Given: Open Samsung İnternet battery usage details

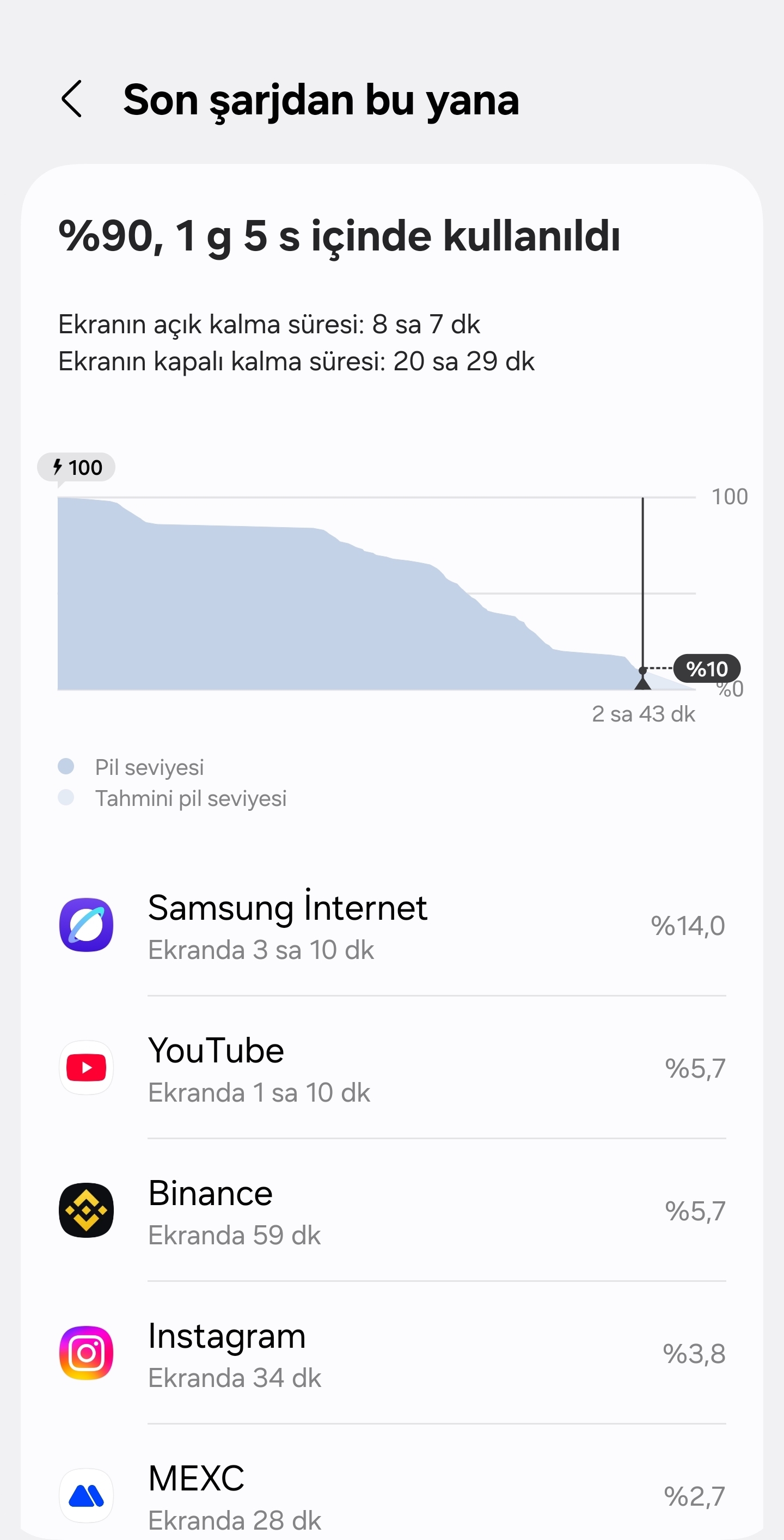Looking at the screenshot, I should (392, 925).
